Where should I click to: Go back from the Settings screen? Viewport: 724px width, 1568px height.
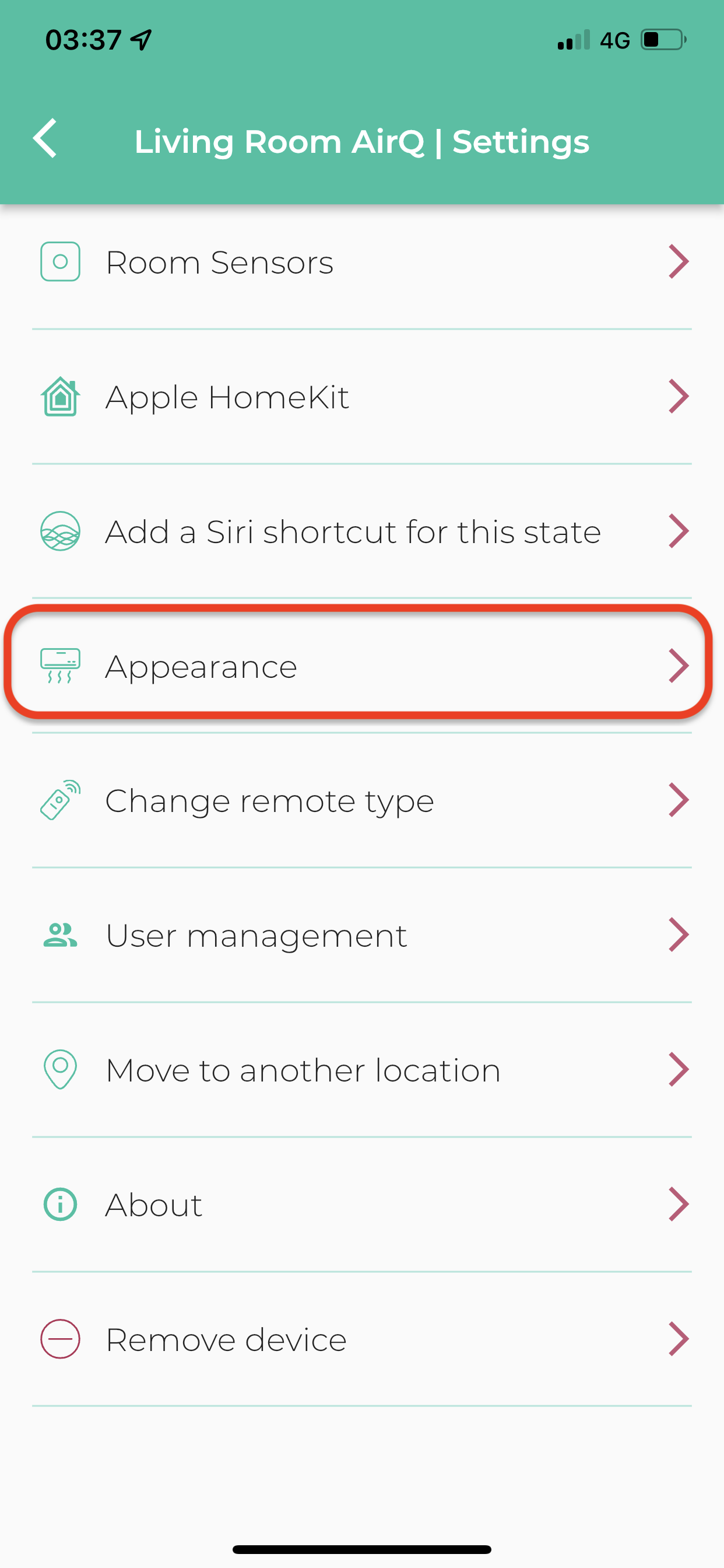click(x=45, y=138)
